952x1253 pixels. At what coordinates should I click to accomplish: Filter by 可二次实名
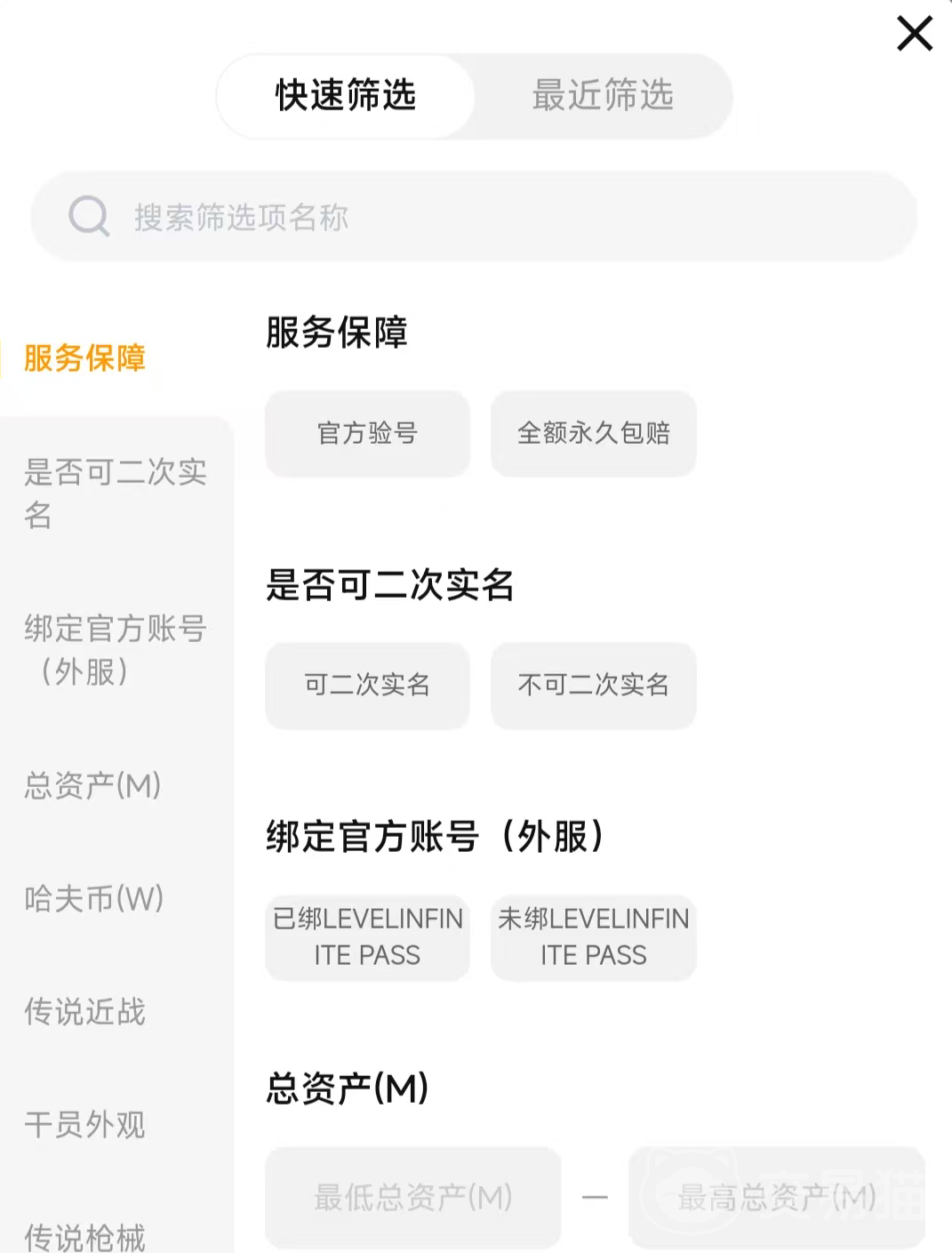[x=367, y=685]
